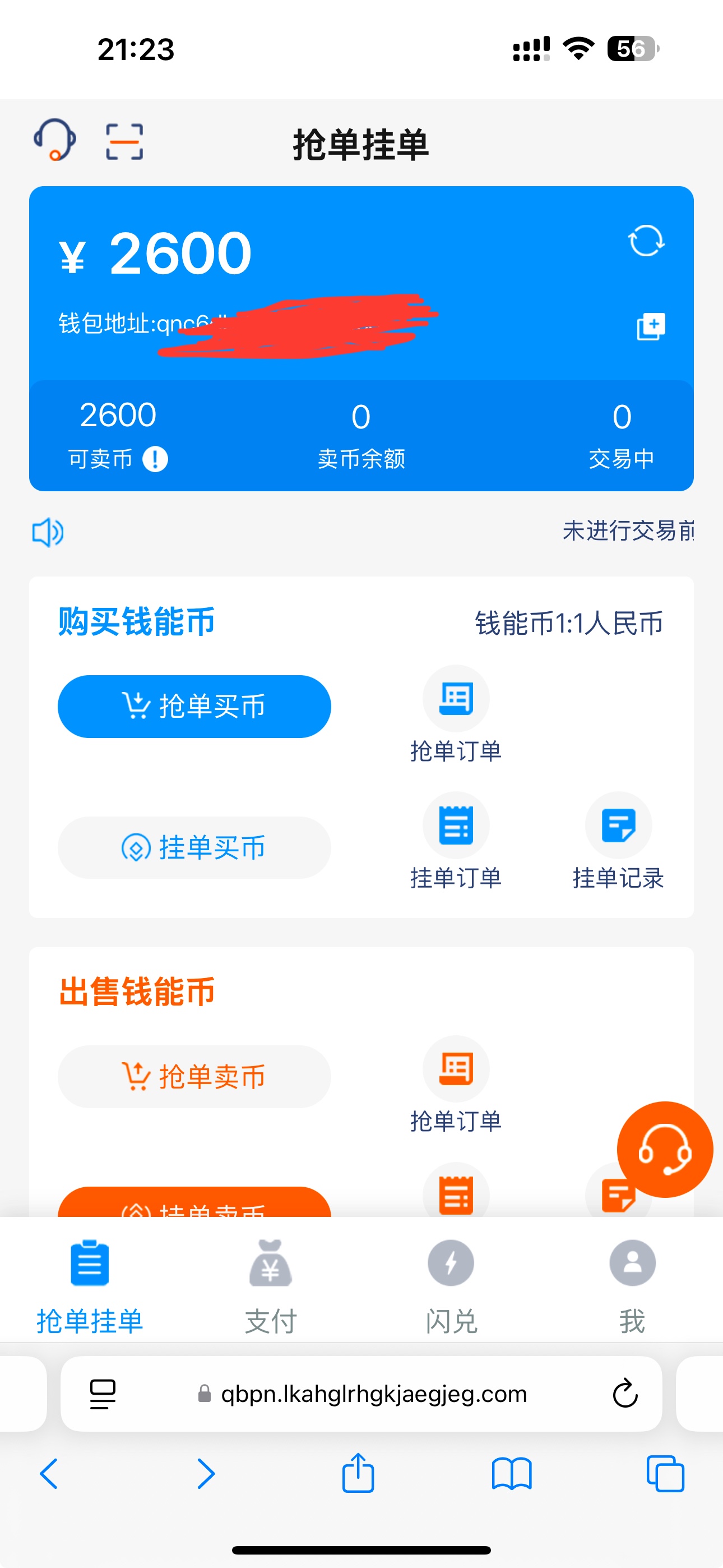Viewport: 723px width, 1568px height.
Task: Go to the 我 tab
Action: [x=632, y=1285]
